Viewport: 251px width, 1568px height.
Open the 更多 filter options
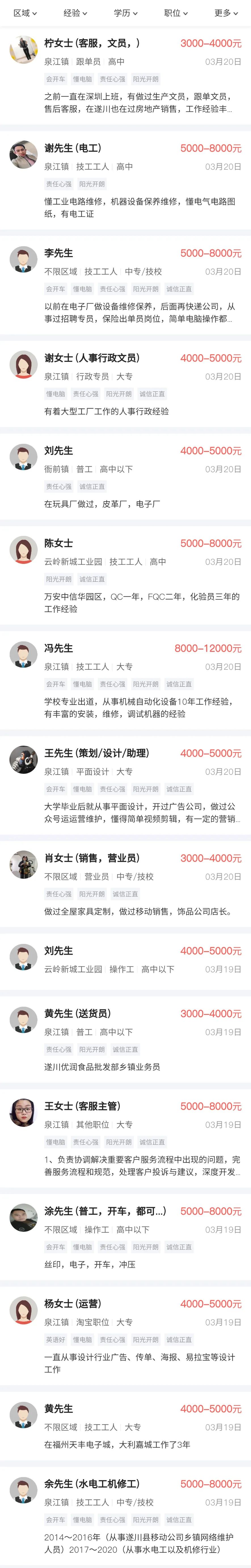tap(226, 13)
